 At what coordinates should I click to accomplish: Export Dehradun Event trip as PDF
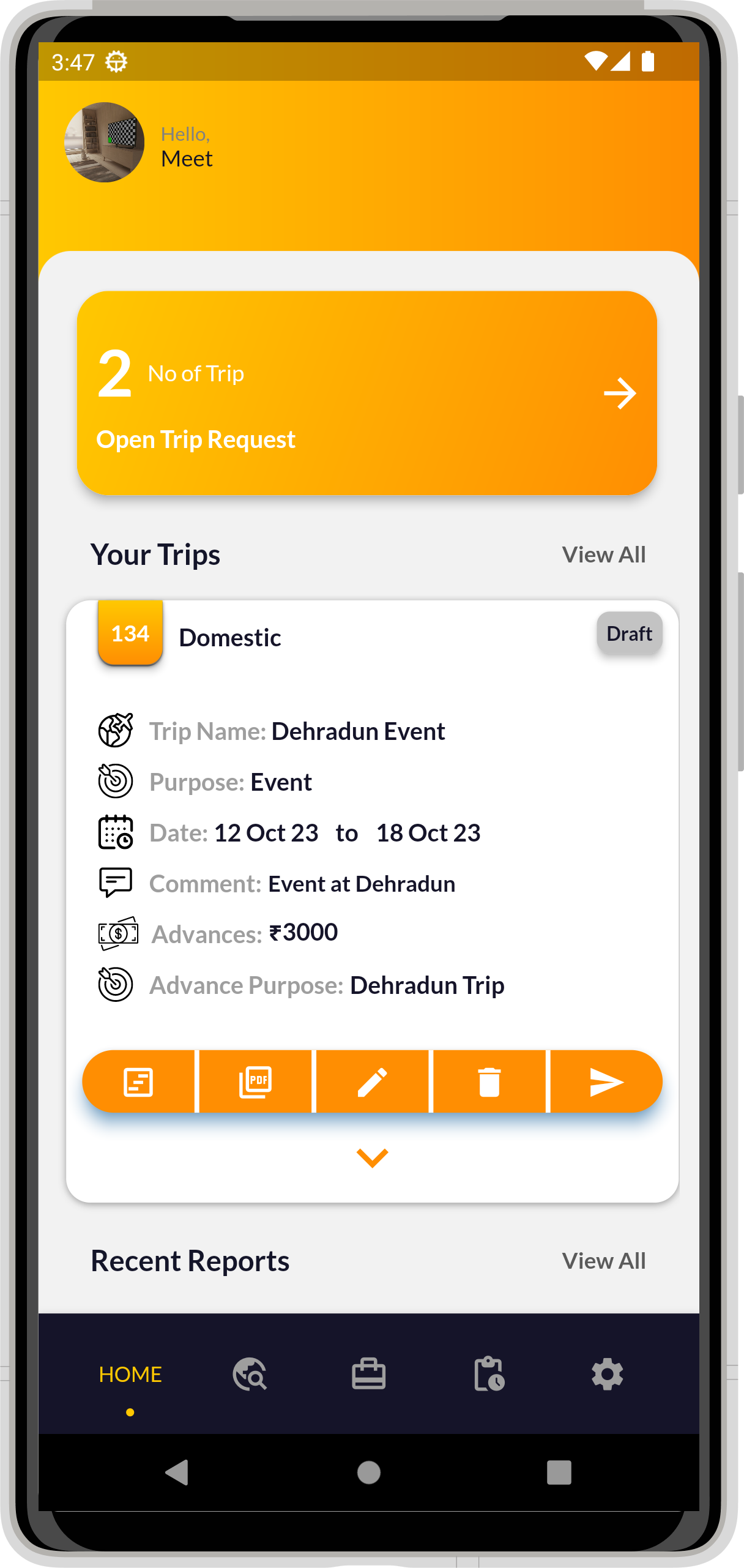point(255,1082)
